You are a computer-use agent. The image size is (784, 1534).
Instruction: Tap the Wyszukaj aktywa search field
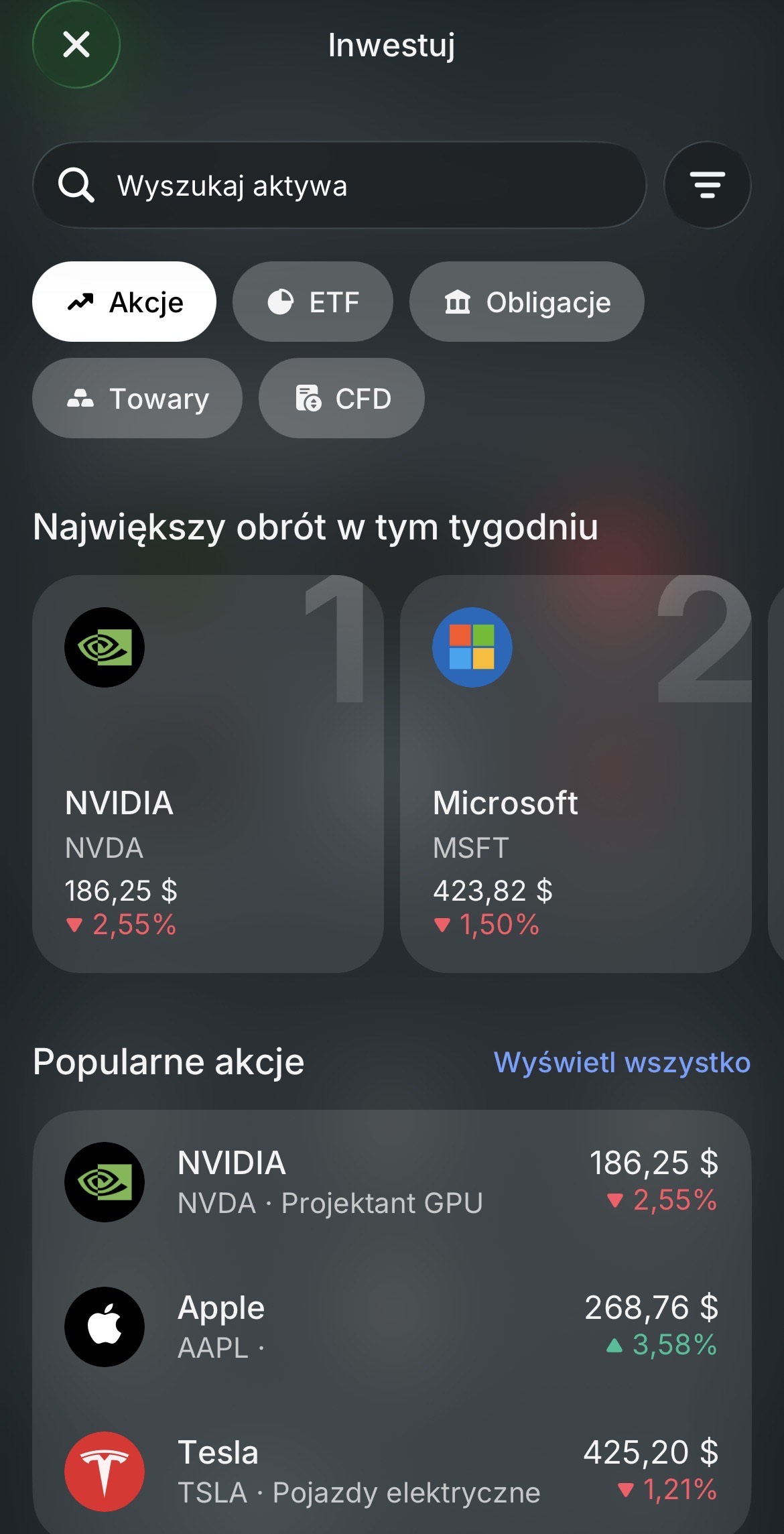point(338,186)
